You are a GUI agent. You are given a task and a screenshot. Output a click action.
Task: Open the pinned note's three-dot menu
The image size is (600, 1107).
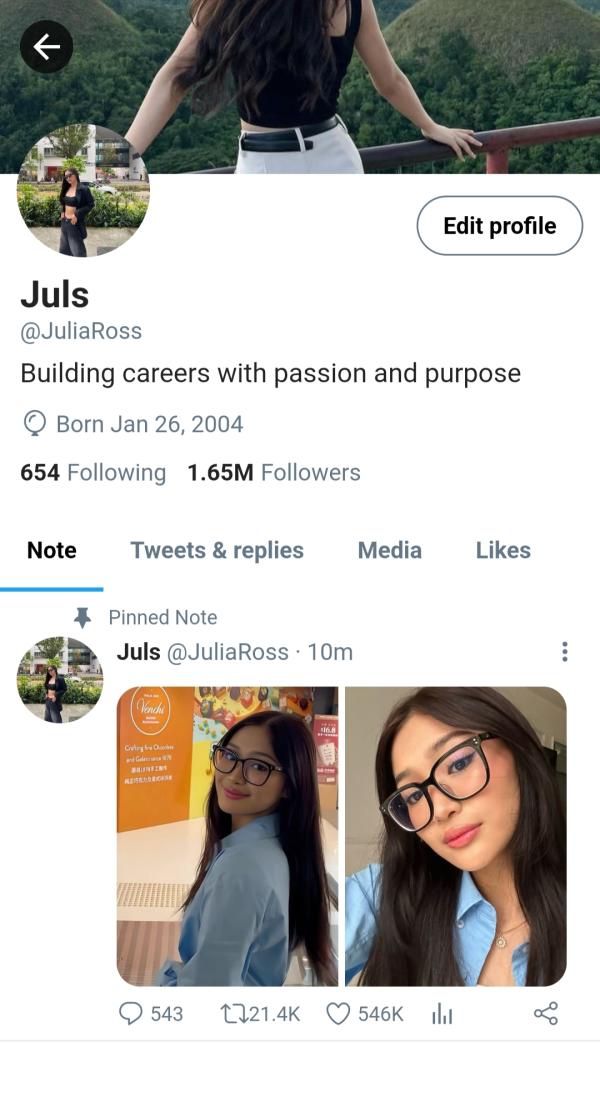pyautogui.click(x=565, y=652)
